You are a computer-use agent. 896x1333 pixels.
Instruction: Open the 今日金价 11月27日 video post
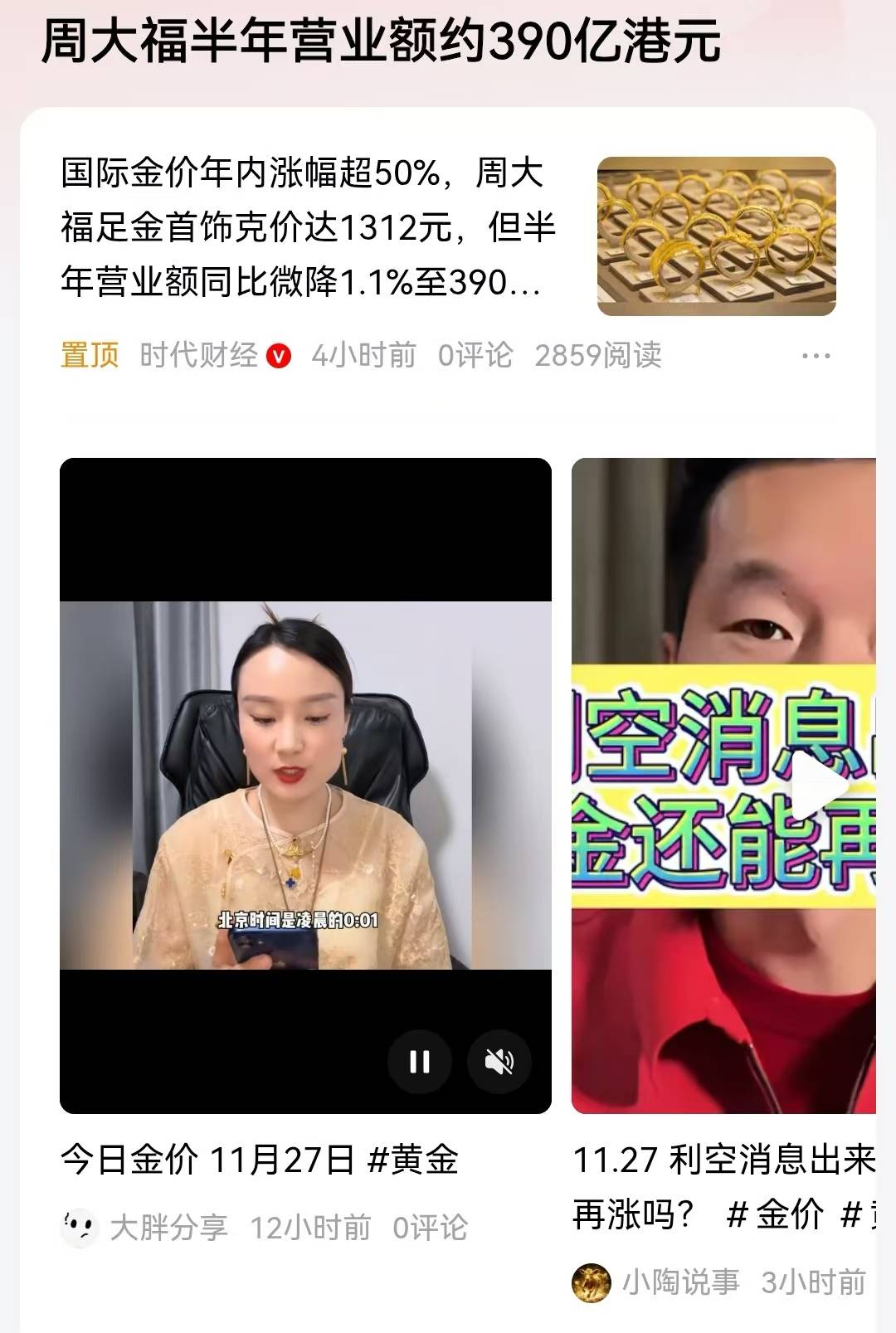207,1160
